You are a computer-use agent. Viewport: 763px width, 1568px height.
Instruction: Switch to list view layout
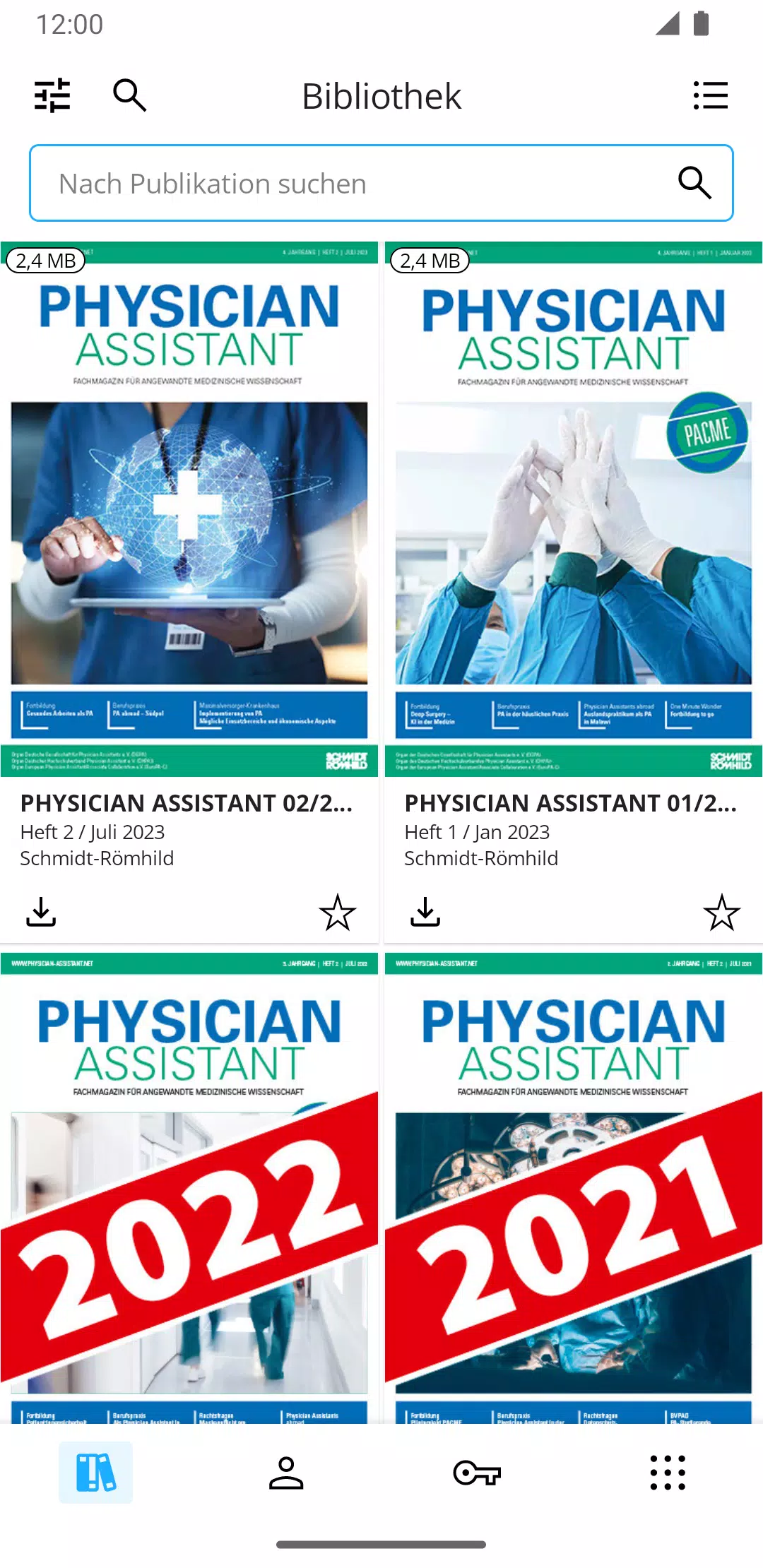710,95
